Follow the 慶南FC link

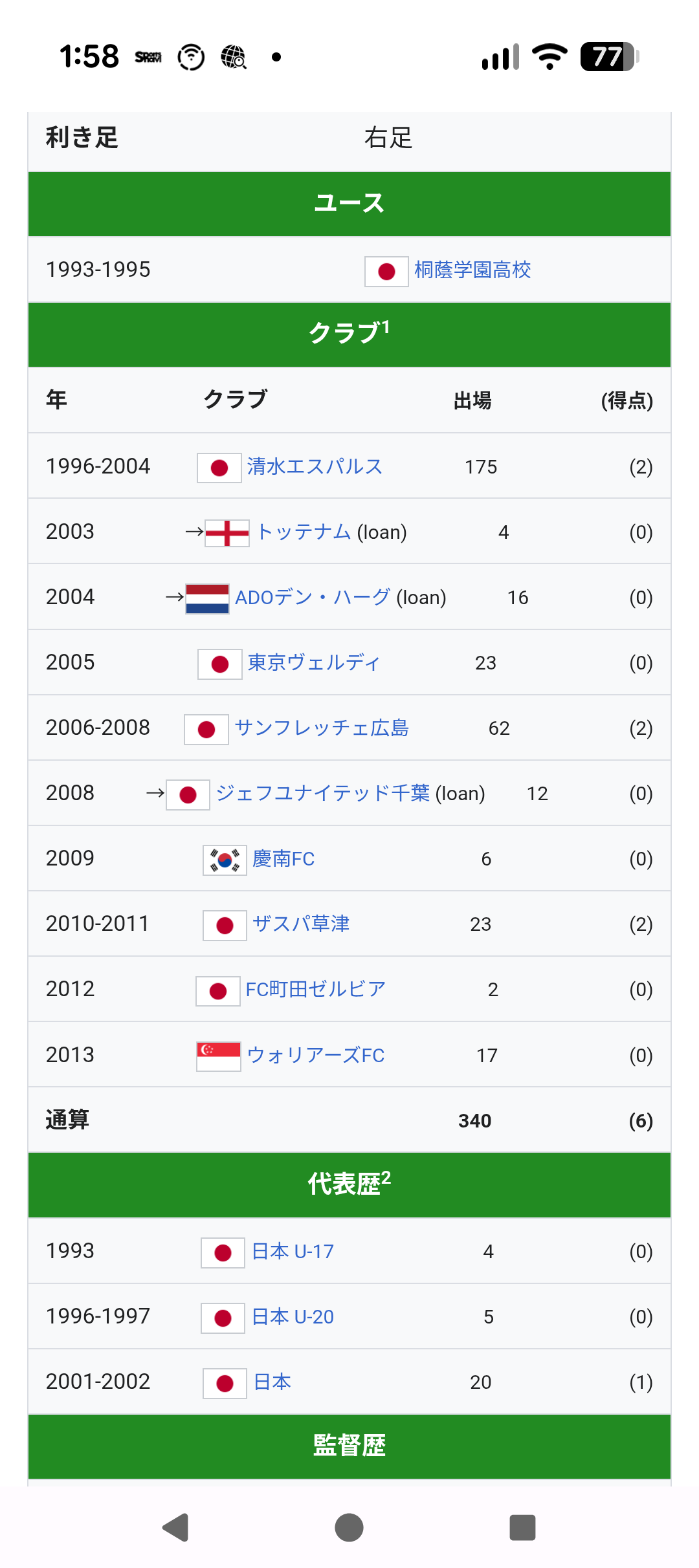point(283,858)
